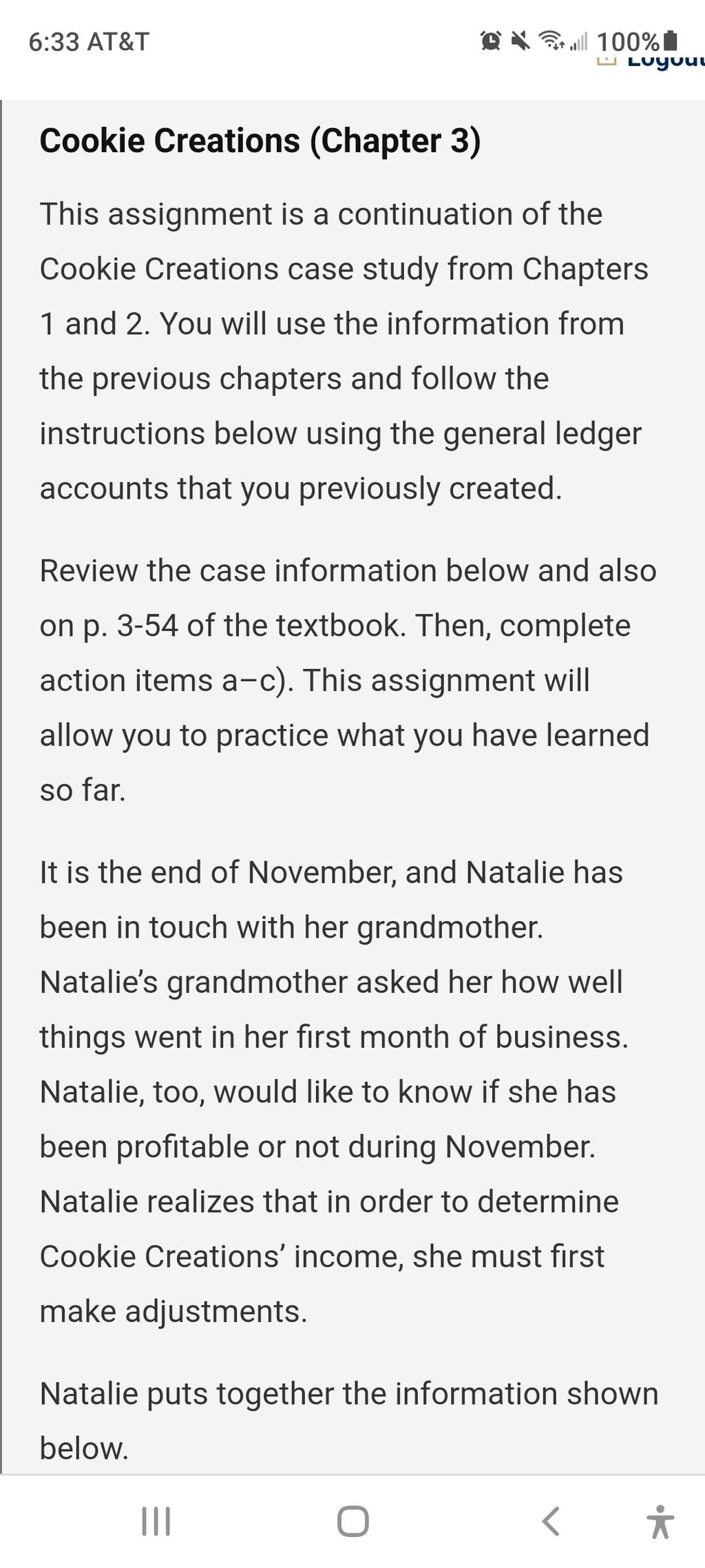Viewport: 705px width, 1568px height.
Task: Go to the home screen
Action: coord(353,1521)
